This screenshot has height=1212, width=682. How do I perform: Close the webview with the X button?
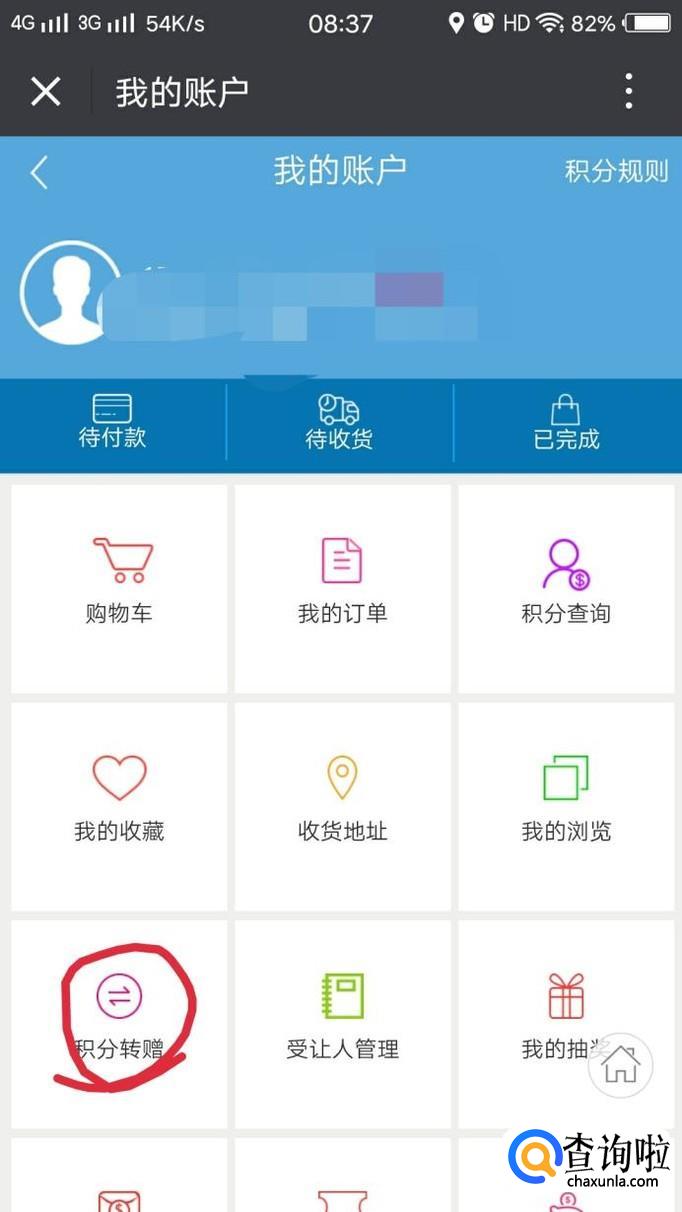pos(45,92)
